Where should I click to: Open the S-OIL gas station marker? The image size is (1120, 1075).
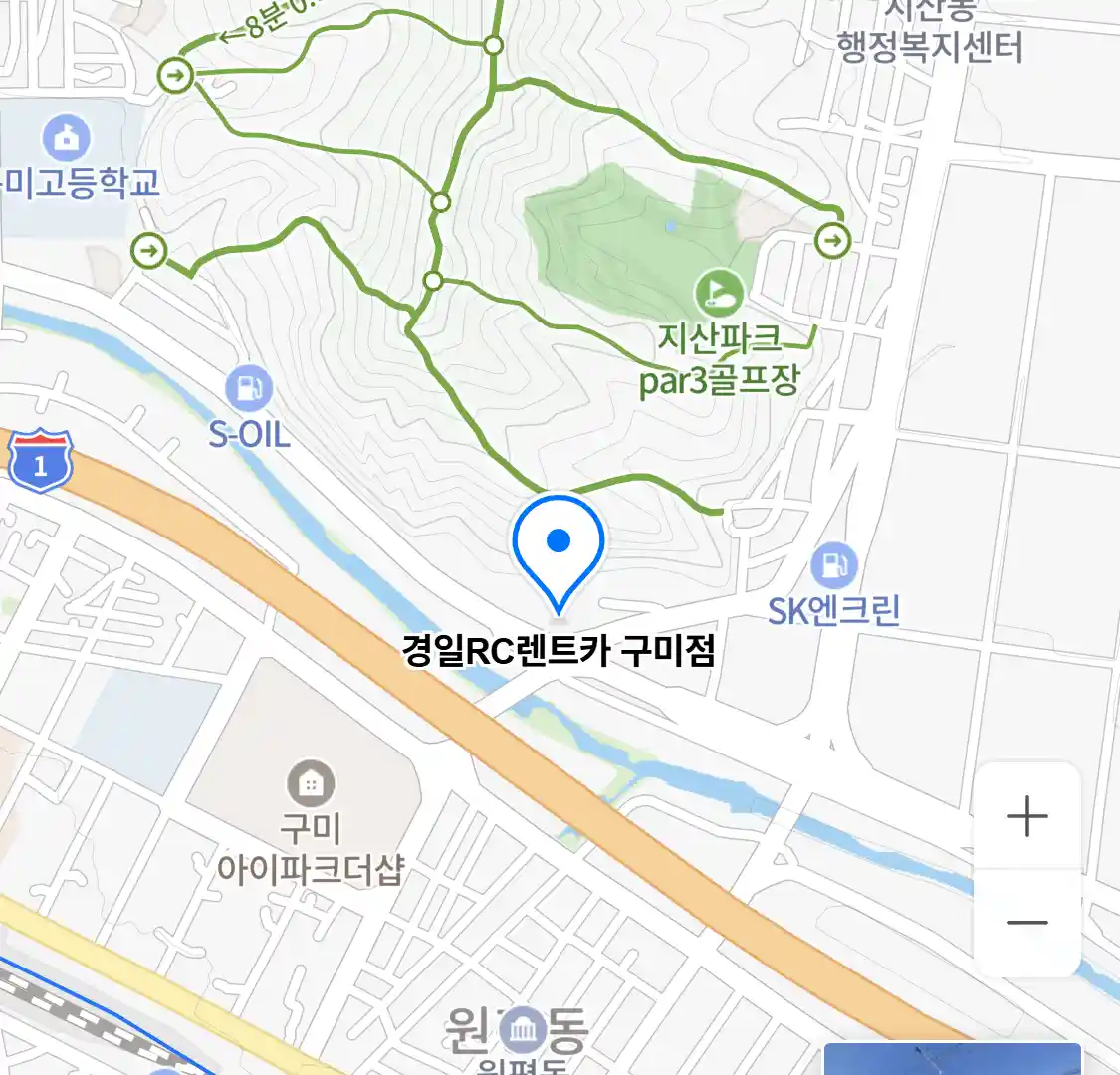point(248,389)
